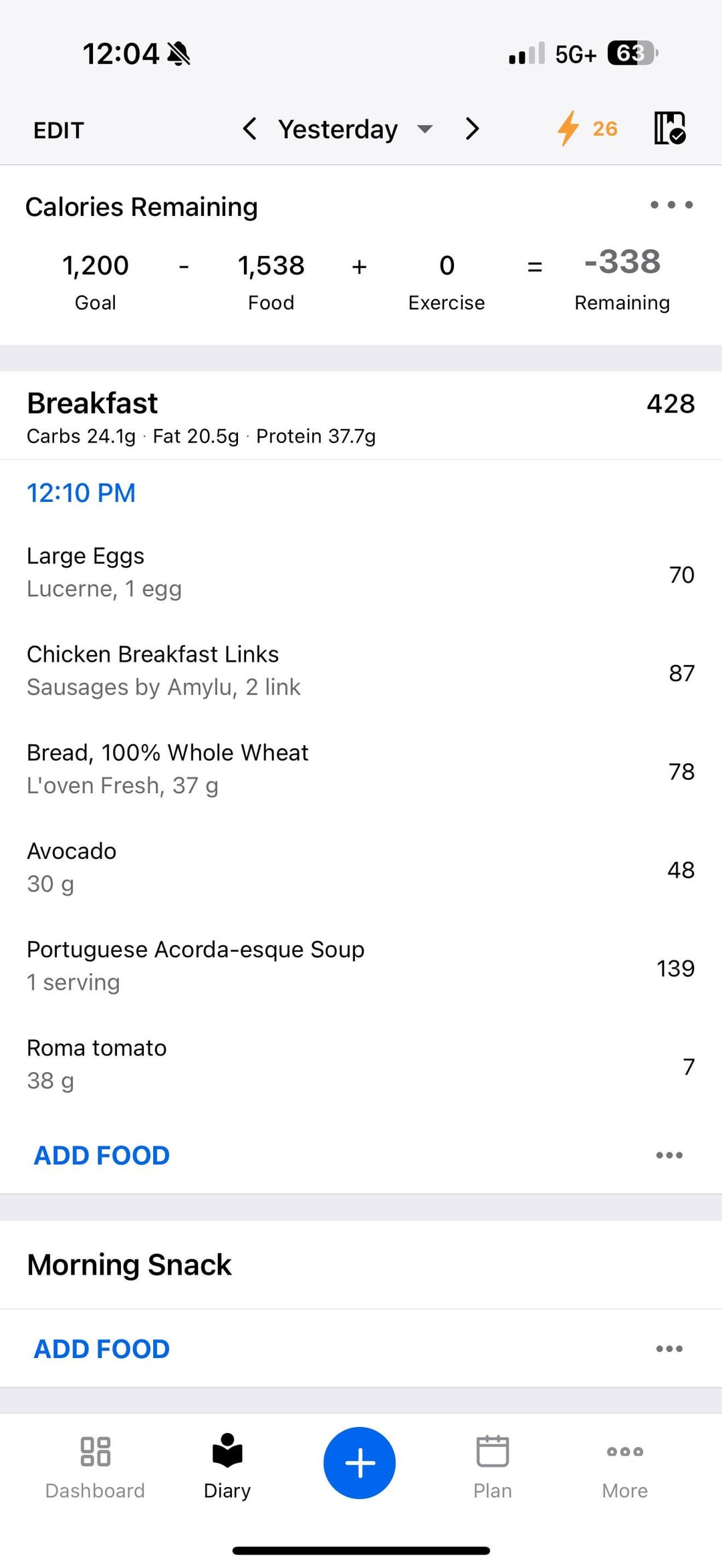Image resolution: width=722 pixels, height=1568 pixels.
Task: Open Calories Remaining options menu
Action: click(x=671, y=205)
